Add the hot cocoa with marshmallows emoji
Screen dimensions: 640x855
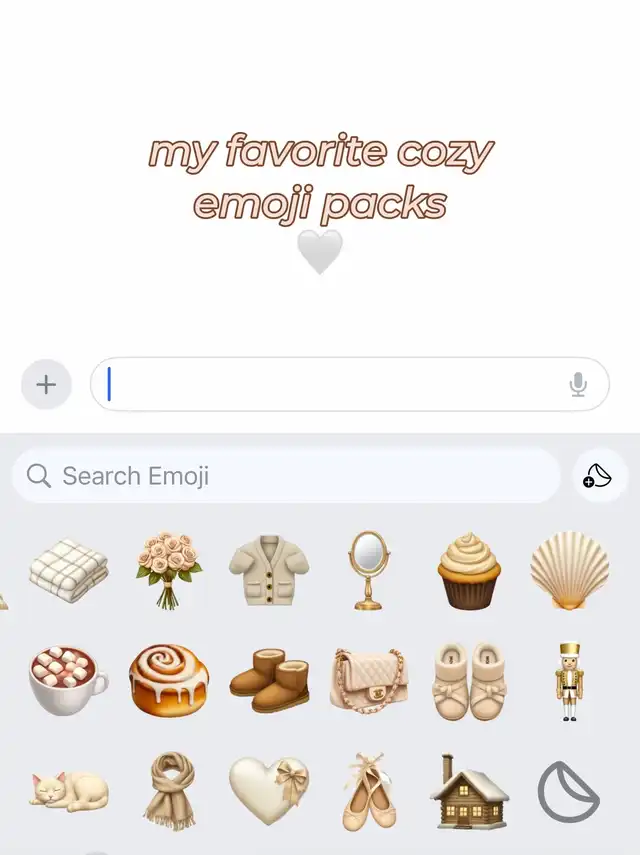[x=67, y=679]
